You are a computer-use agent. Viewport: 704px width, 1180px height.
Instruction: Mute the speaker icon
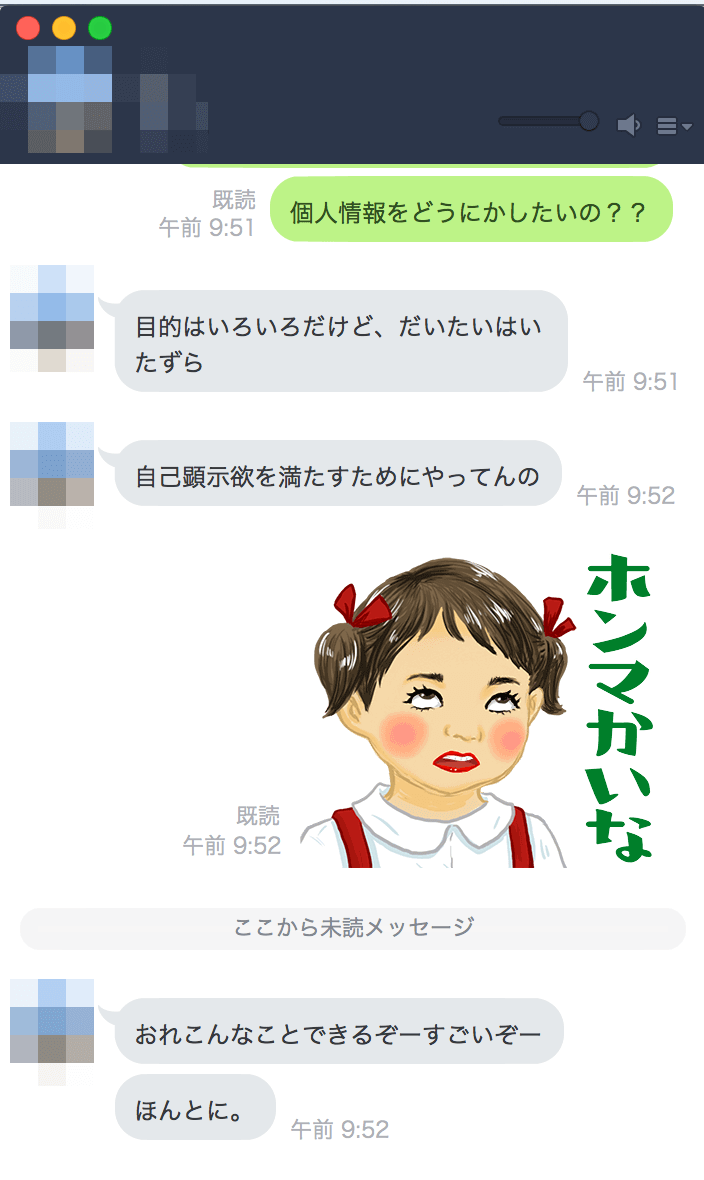pos(628,125)
